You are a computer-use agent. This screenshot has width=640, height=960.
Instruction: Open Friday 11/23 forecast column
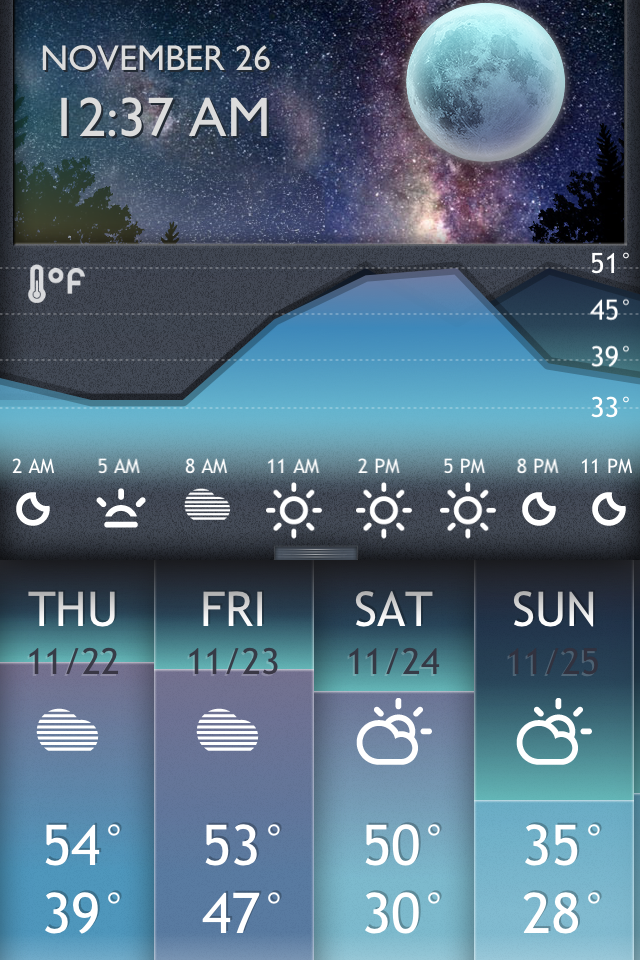pyautogui.click(x=234, y=760)
